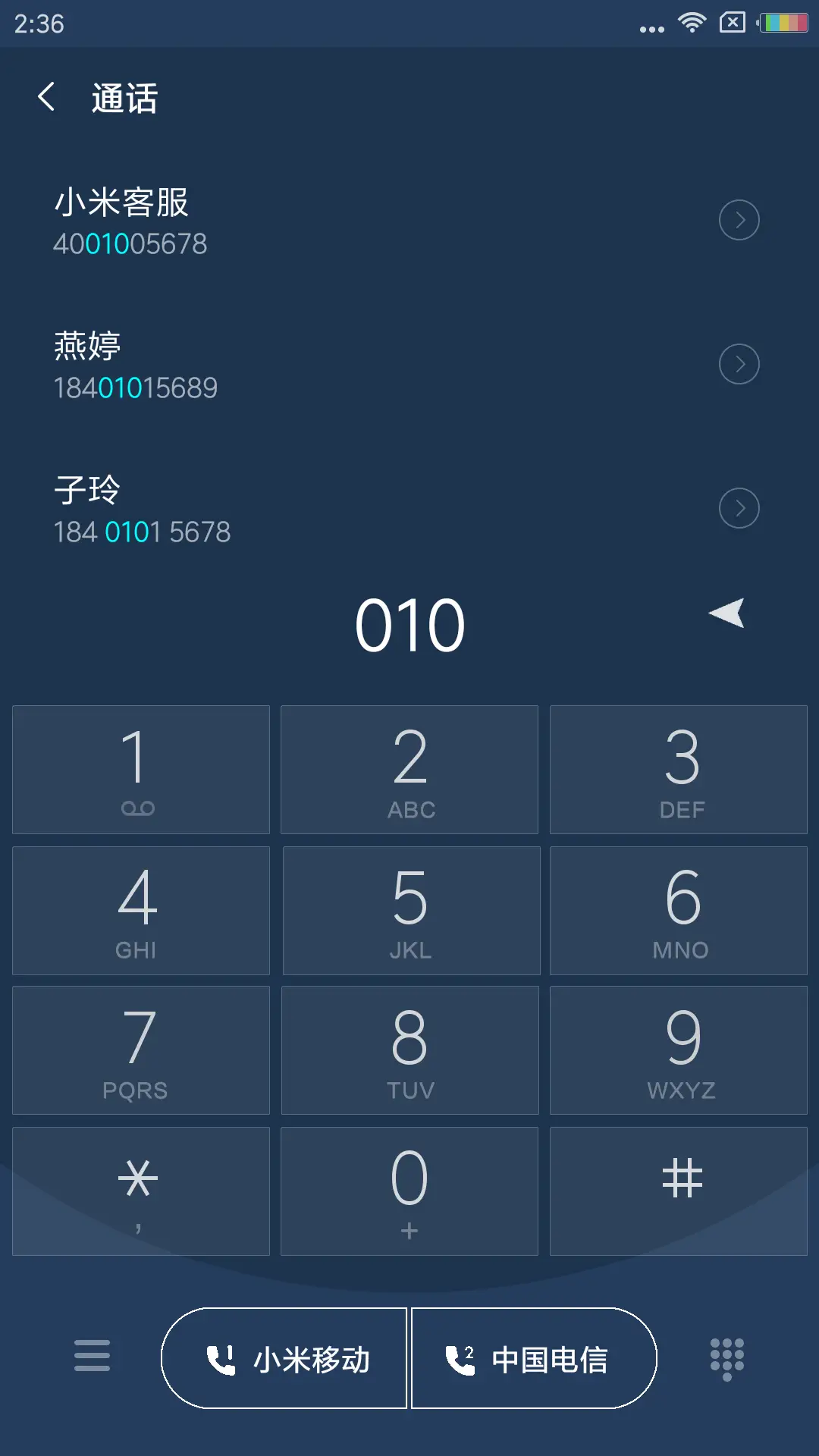
Task: Open the call log menu hamburger icon
Action: [93, 1358]
